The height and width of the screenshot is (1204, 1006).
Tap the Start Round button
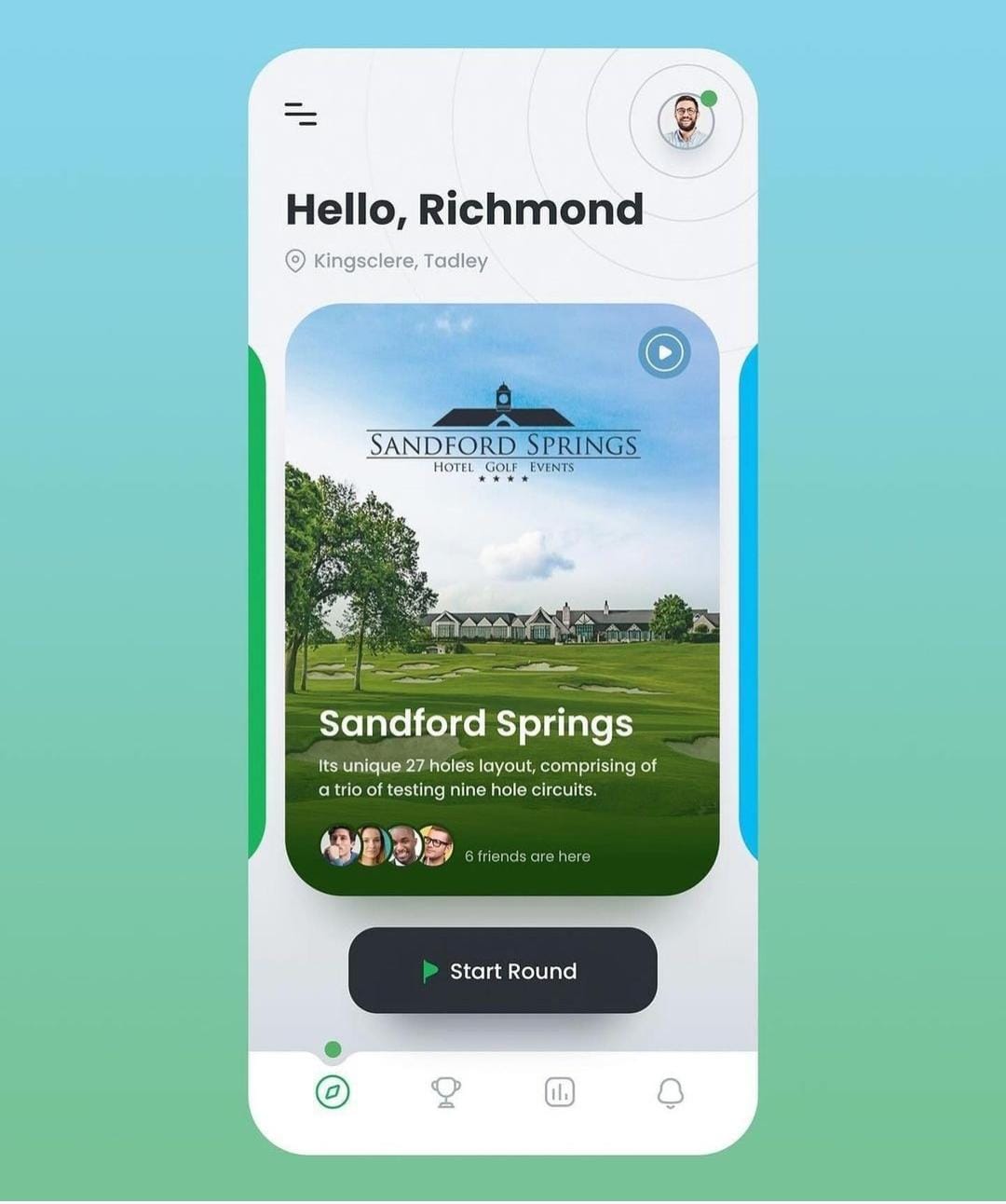click(502, 970)
